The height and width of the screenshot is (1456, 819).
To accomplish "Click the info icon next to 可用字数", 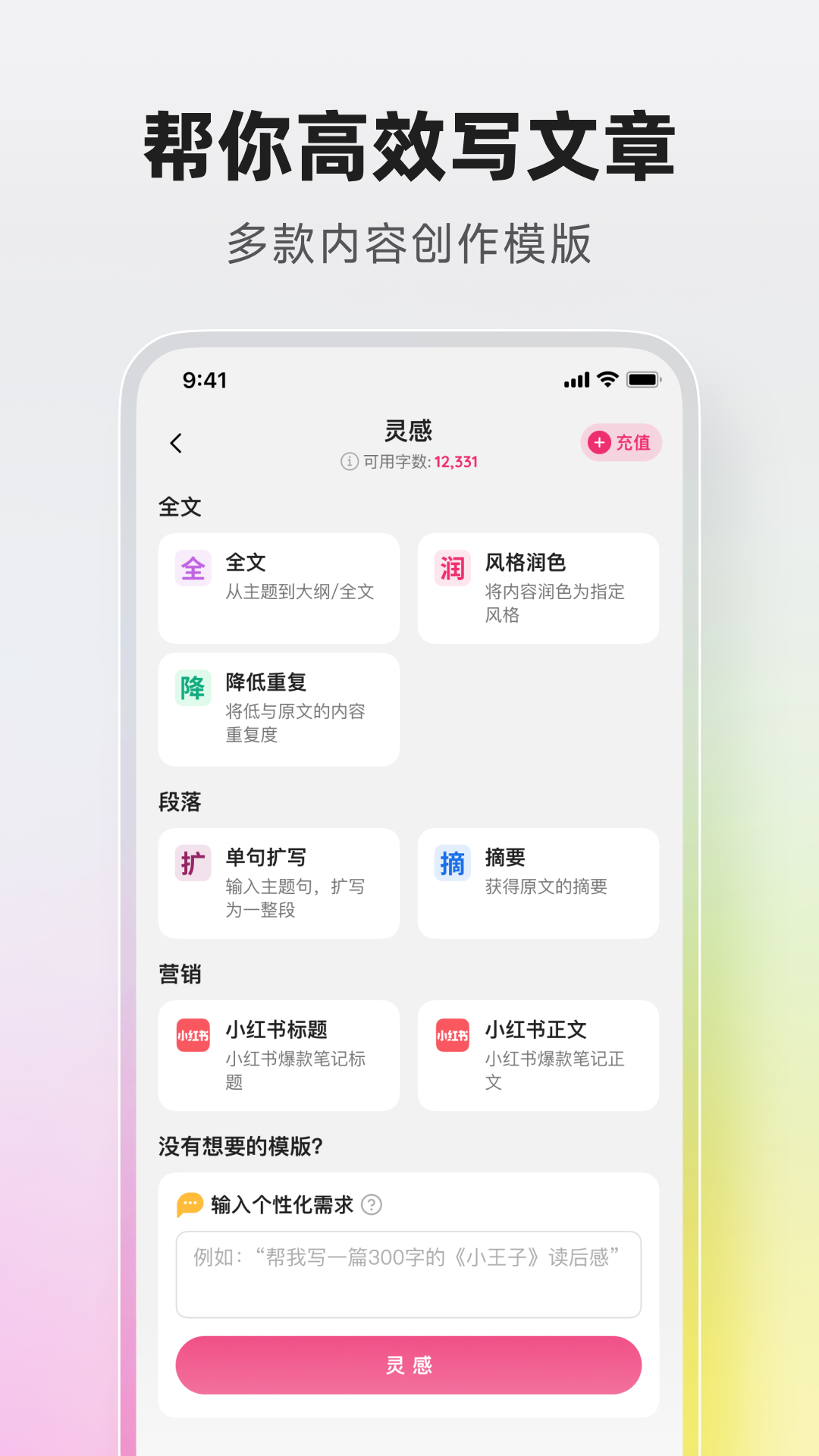I will 348,461.
